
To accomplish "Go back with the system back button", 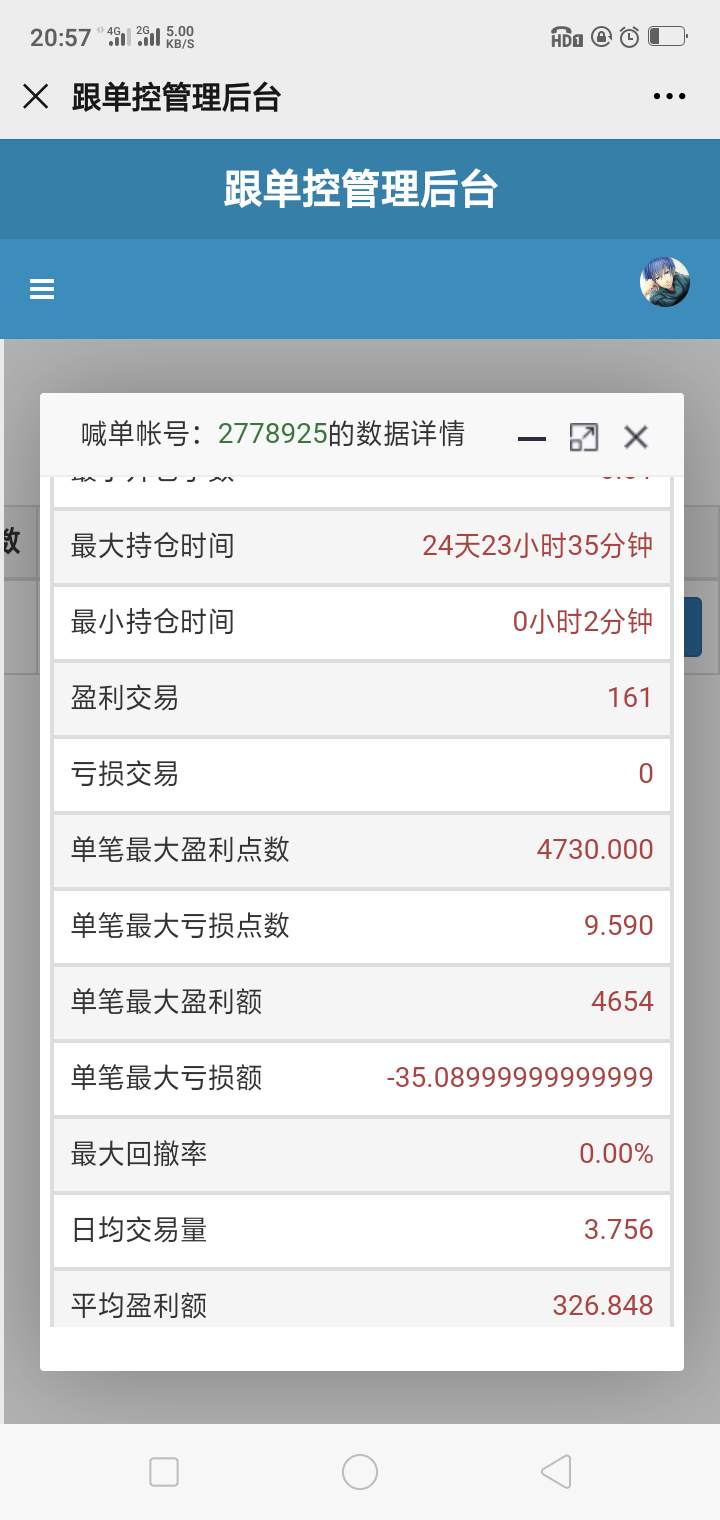I will [x=556, y=1471].
